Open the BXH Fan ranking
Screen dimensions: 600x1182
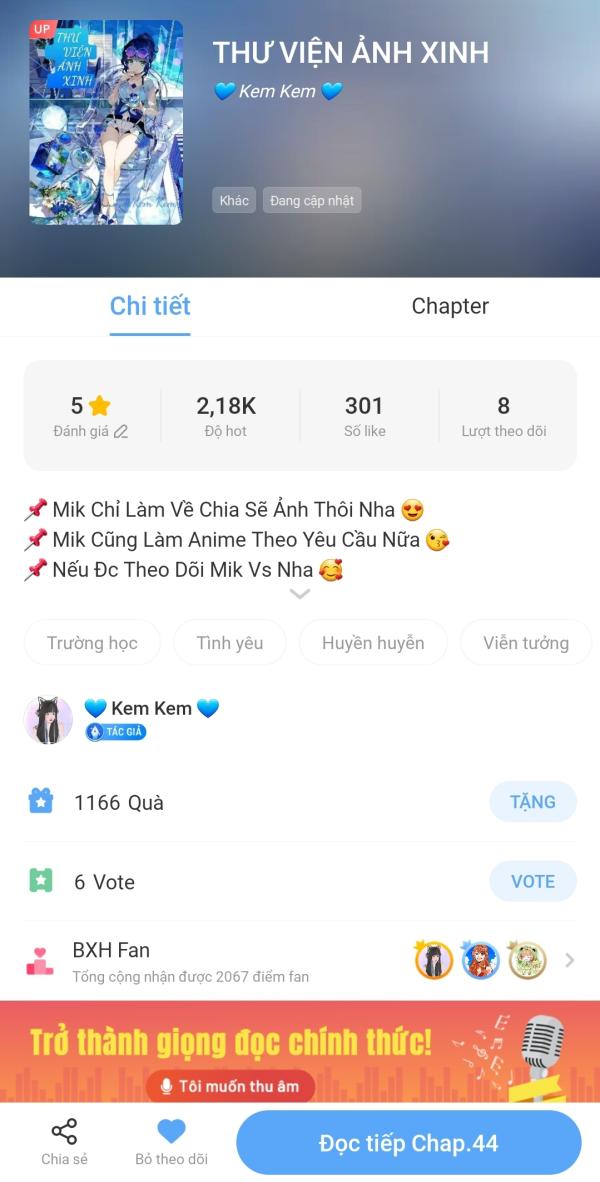coord(300,961)
